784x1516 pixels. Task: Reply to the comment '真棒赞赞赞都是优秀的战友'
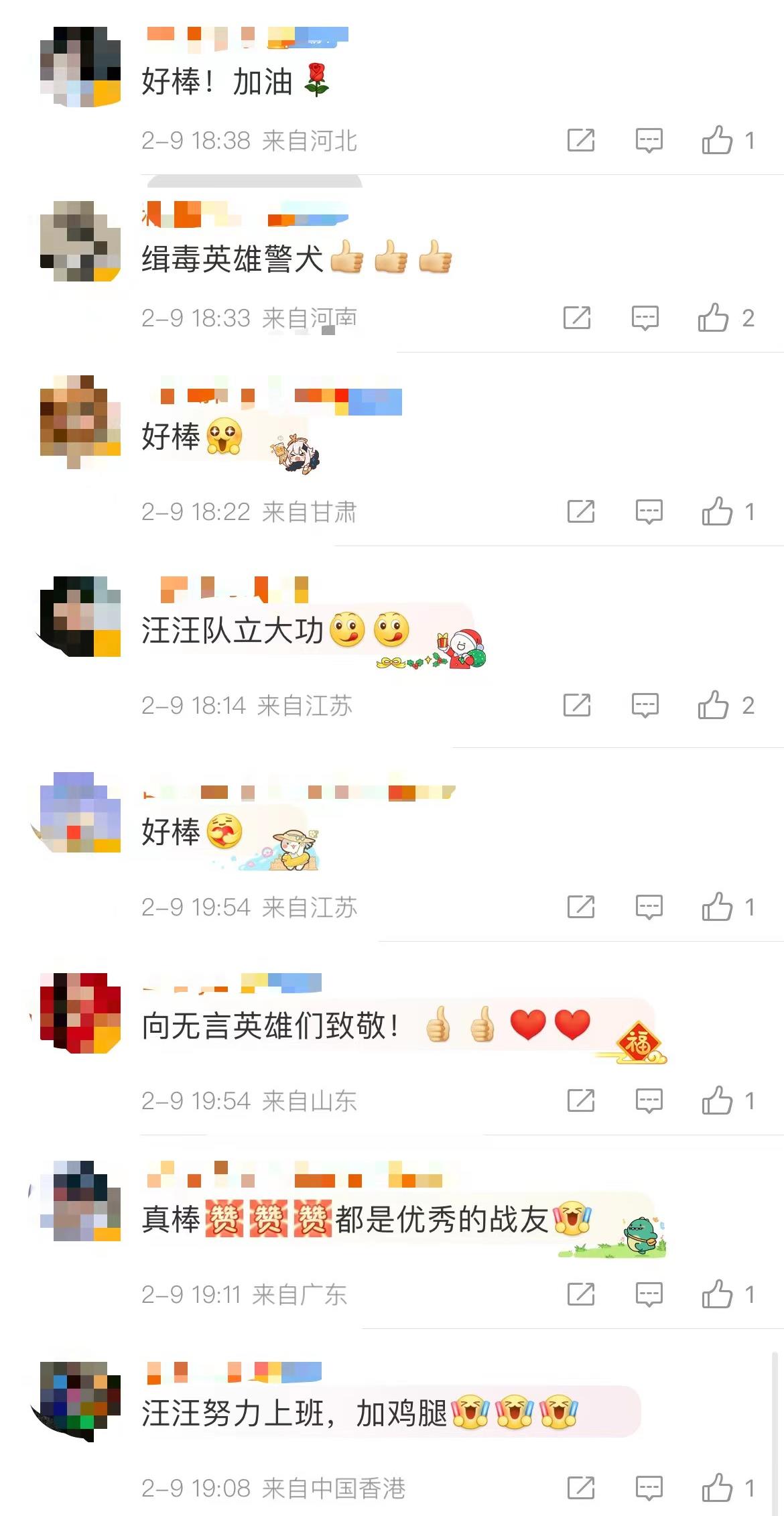coord(649,1294)
